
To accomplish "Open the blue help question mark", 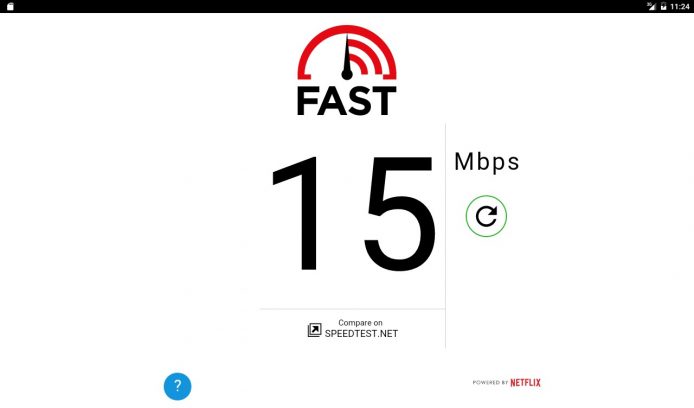I will [x=177, y=386].
